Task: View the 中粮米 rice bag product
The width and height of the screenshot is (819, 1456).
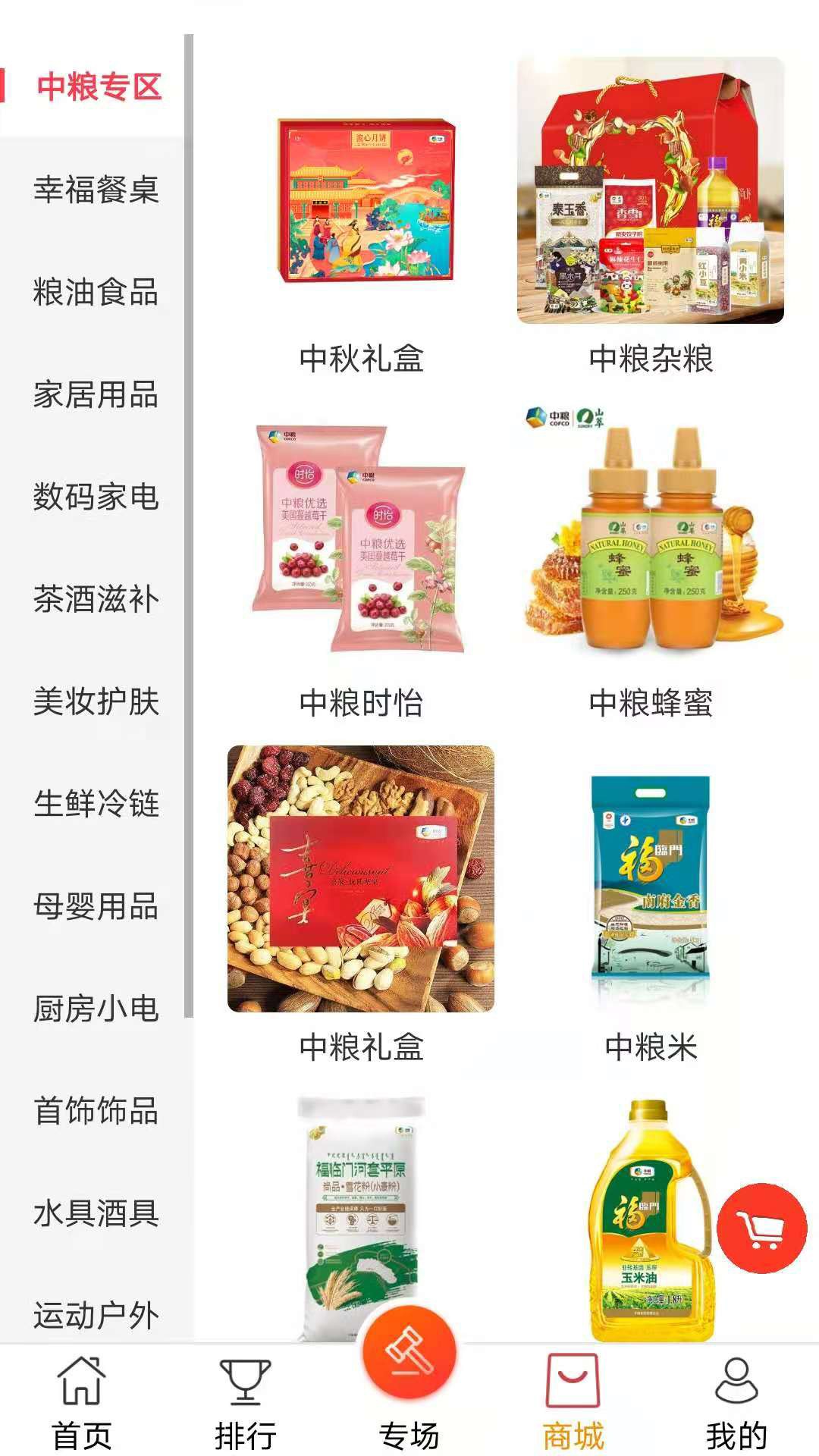Action: point(654,891)
